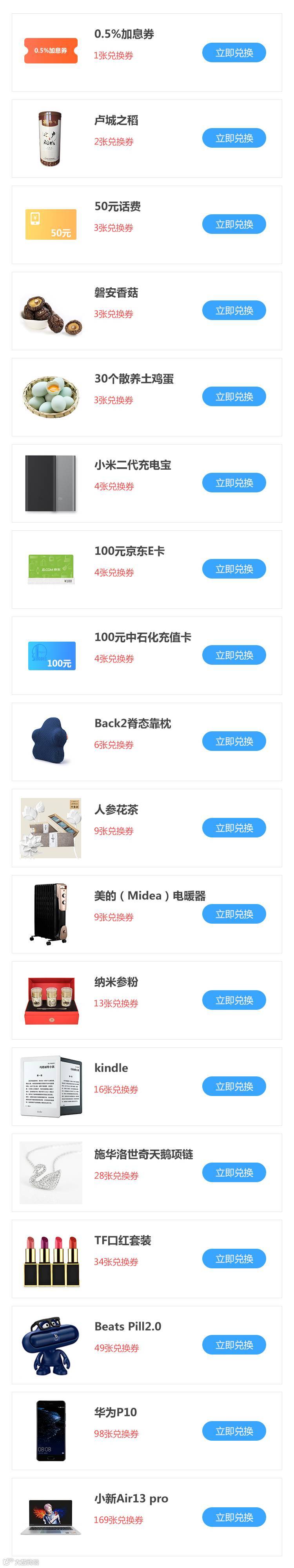Tap 立即兑换 next to 30个散养土鸡蛋

click(234, 396)
